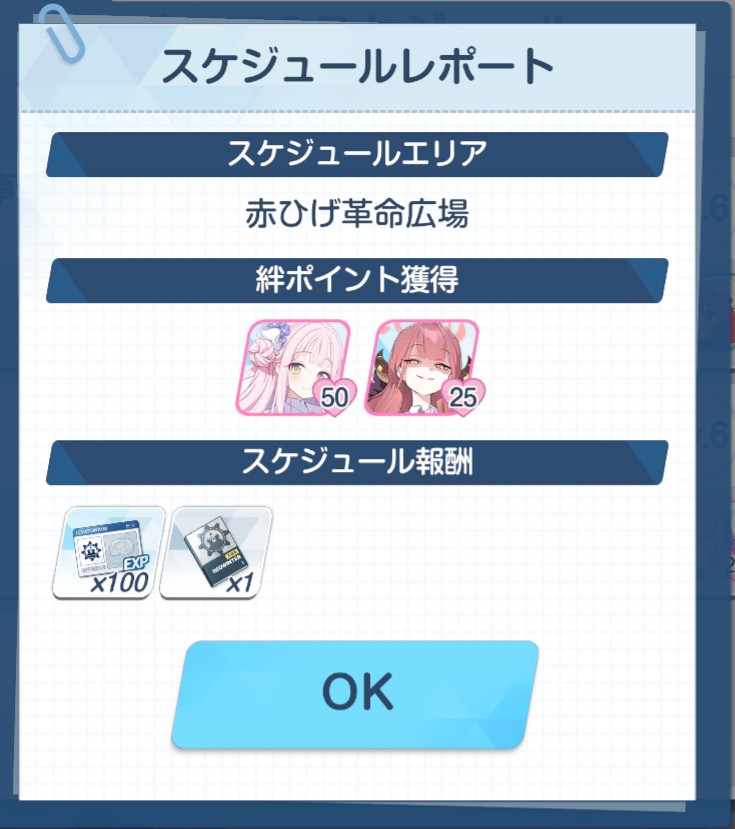Confirm the schedule report with OK

[x=355, y=695]
